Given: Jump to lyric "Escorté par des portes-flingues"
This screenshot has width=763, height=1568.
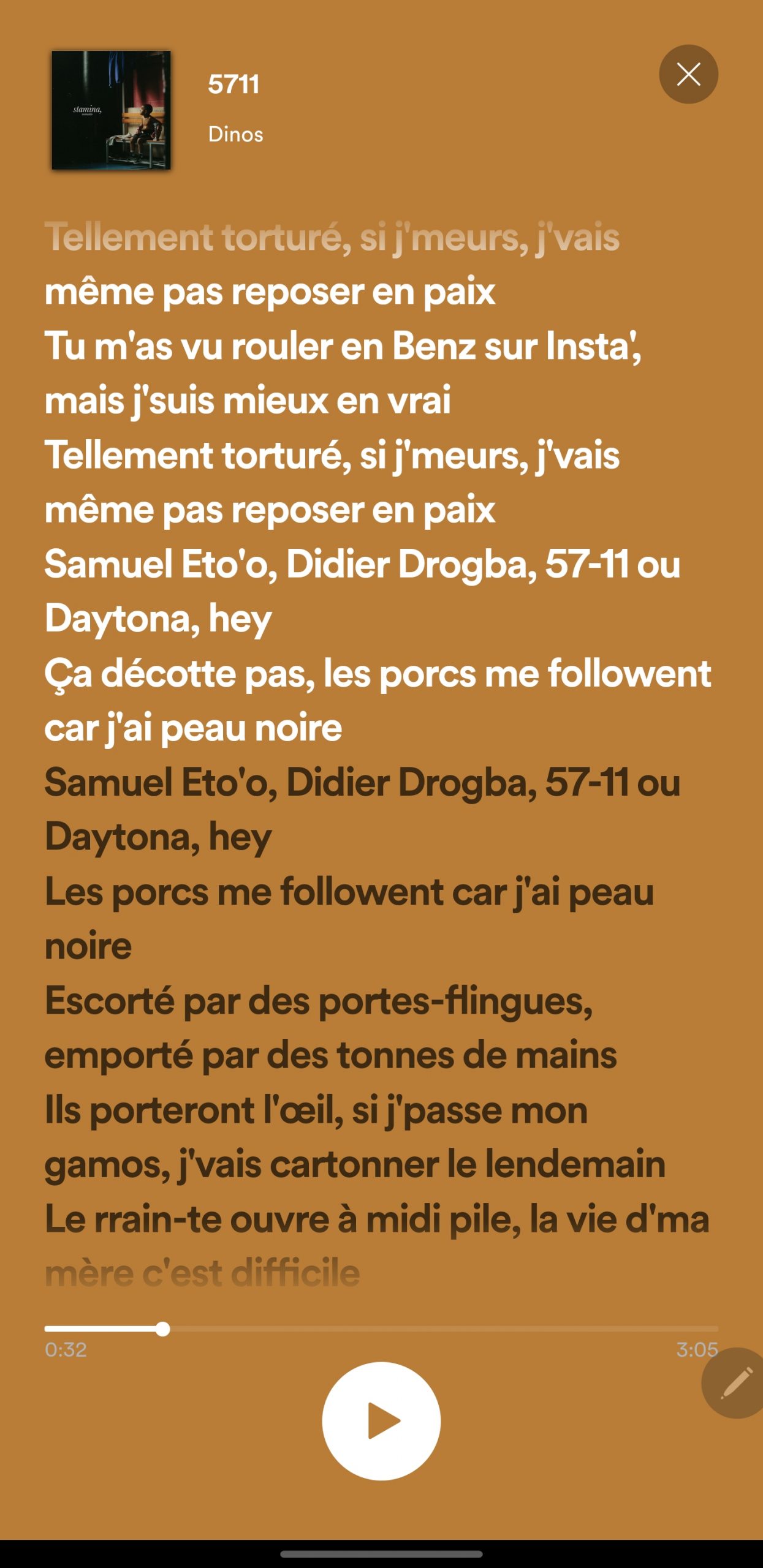Looking at the screenshot, I should tap(318, 1001).
